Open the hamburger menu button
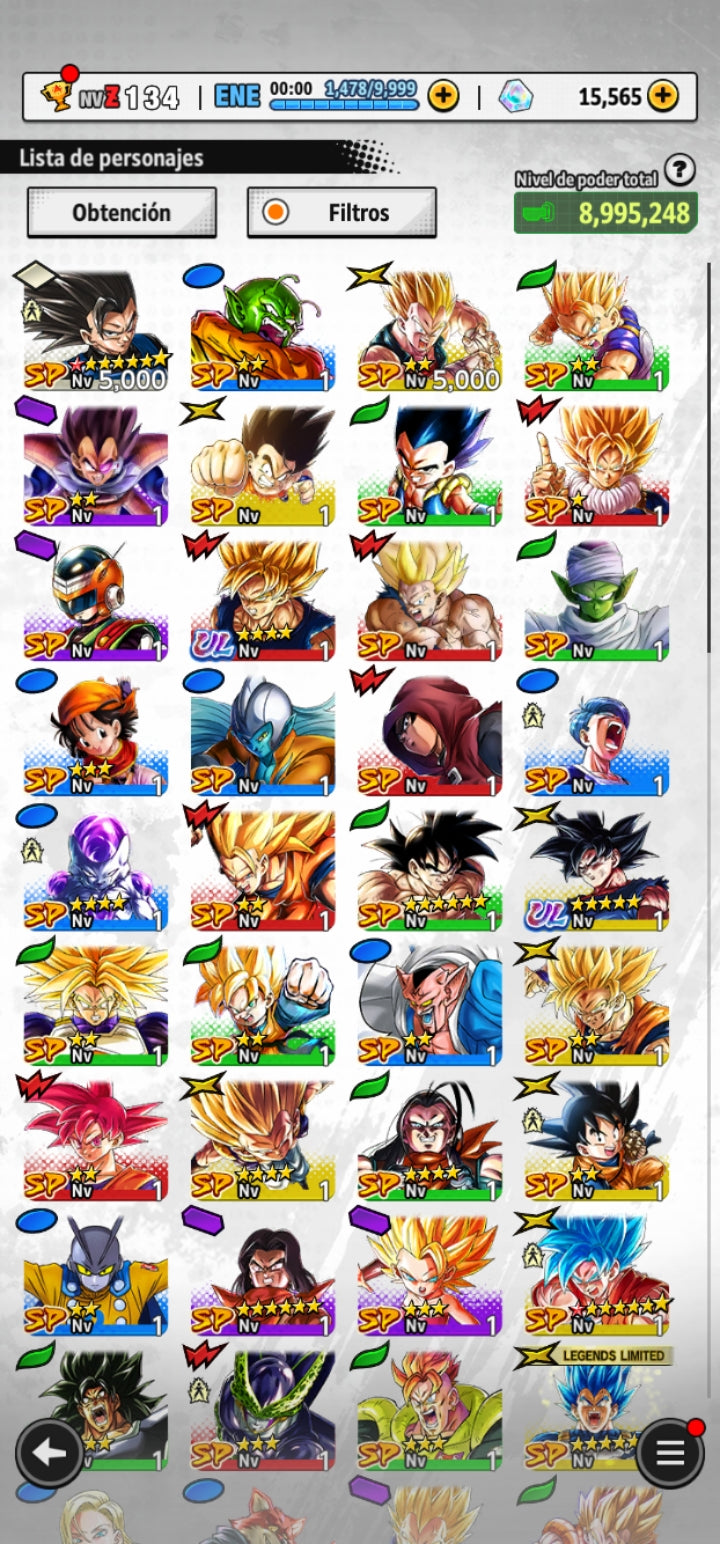720x1544 pixels. click(670, 1453)
